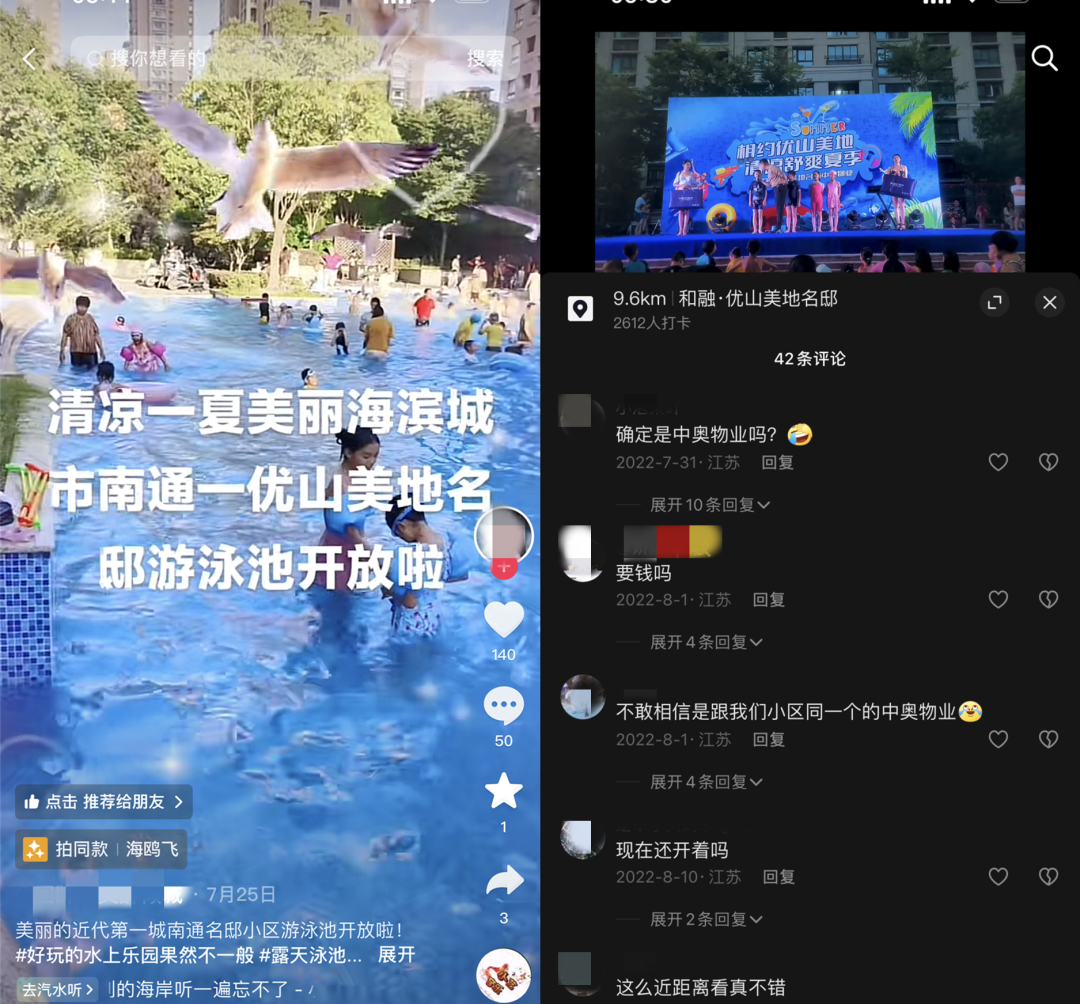
Task: Dislike the comment 现在还开着吗
Action: 1048,876
